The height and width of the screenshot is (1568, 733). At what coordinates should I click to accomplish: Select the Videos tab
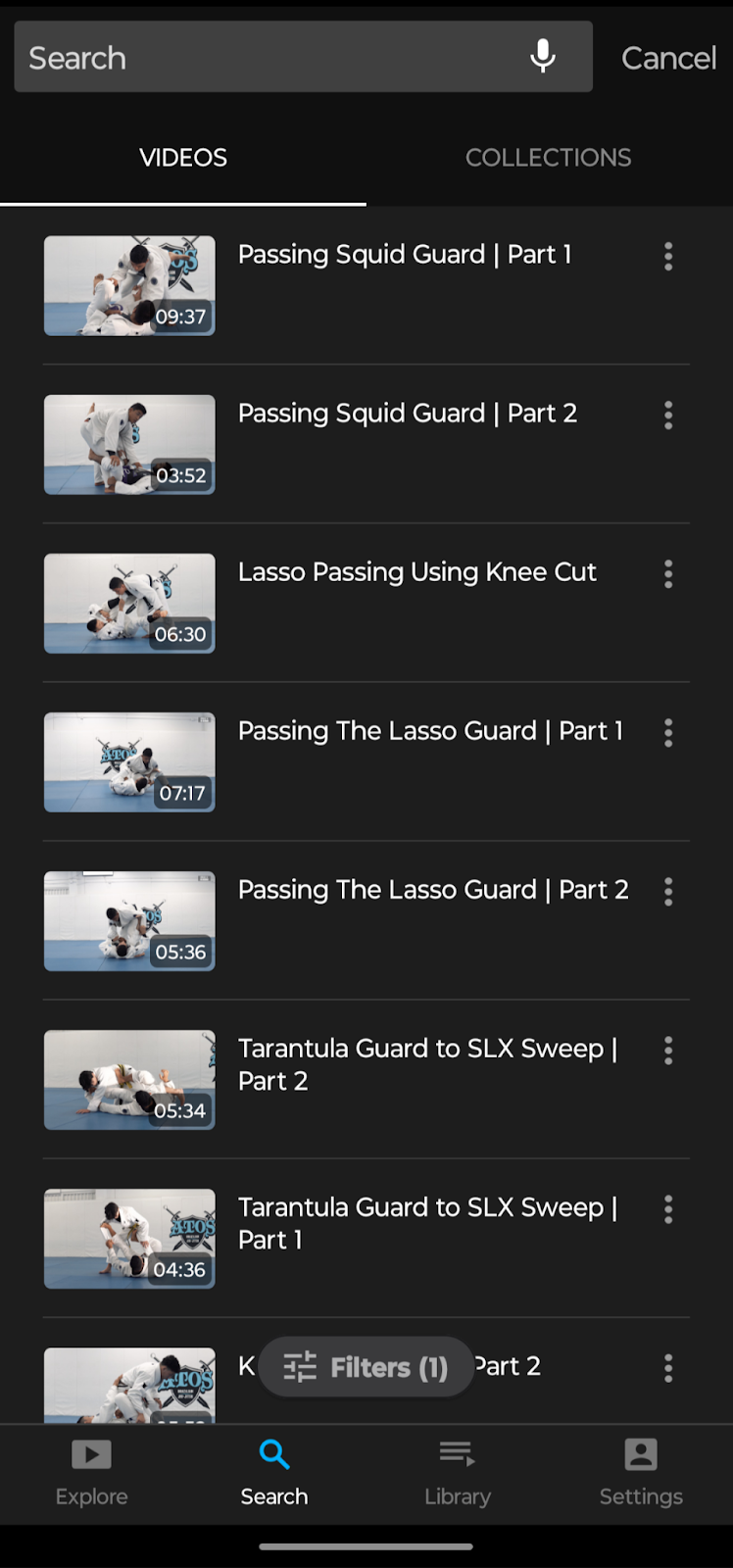pos(183,158)
